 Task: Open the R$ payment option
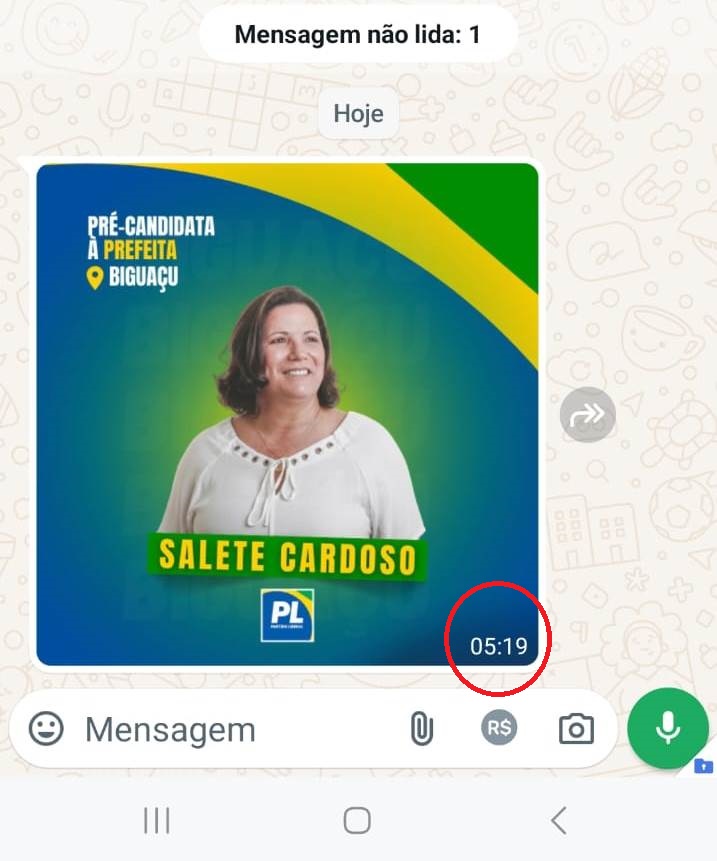tap(499, 728)
